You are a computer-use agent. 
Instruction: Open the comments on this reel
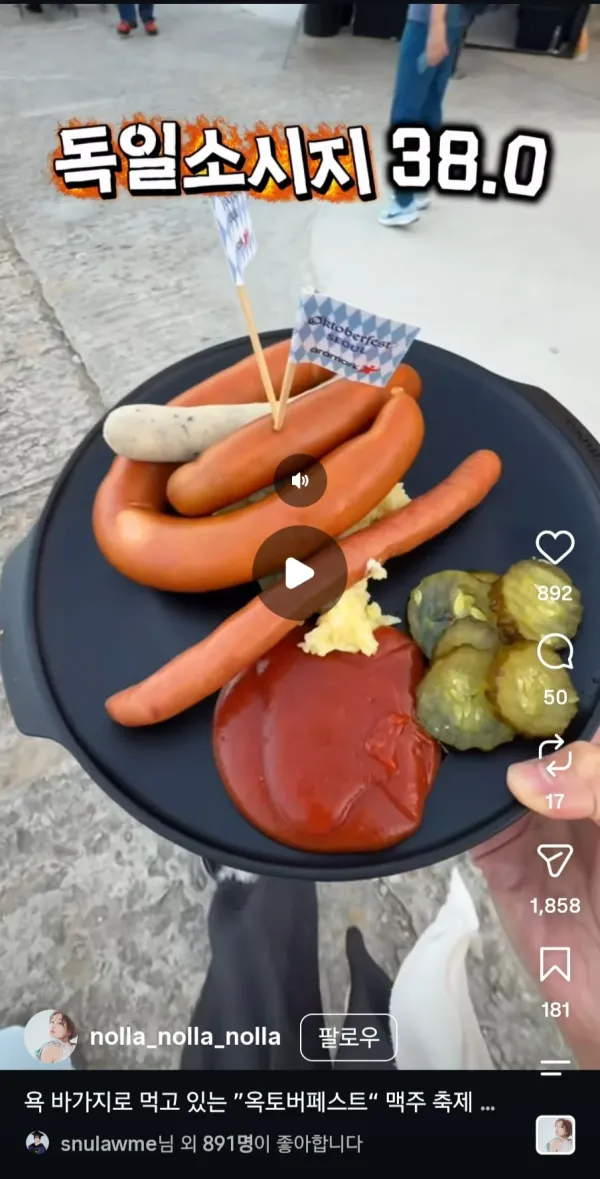pos(555,653)
